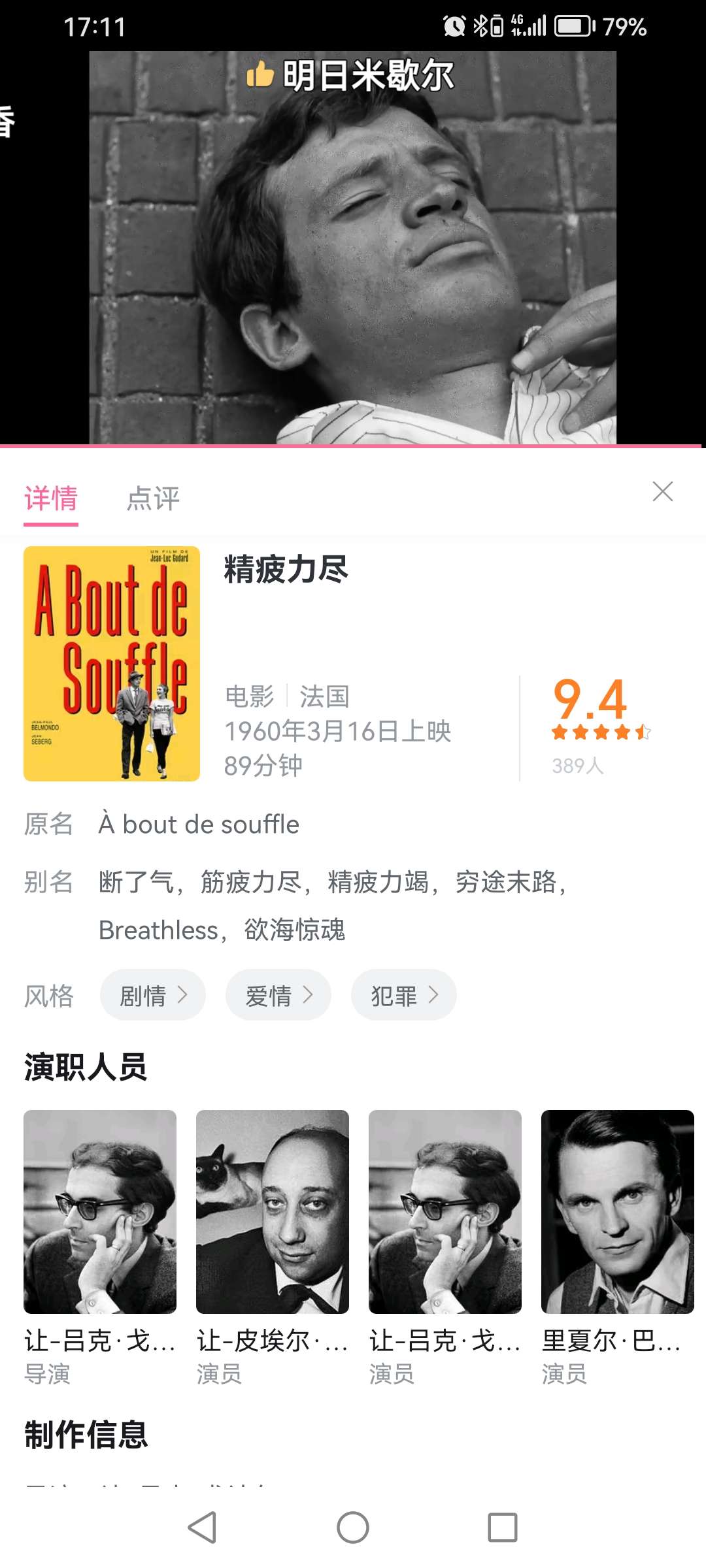Open the A Bout de Souffle poster
The height and width of the screenshot is (1568, 706).
pos(112,664)
